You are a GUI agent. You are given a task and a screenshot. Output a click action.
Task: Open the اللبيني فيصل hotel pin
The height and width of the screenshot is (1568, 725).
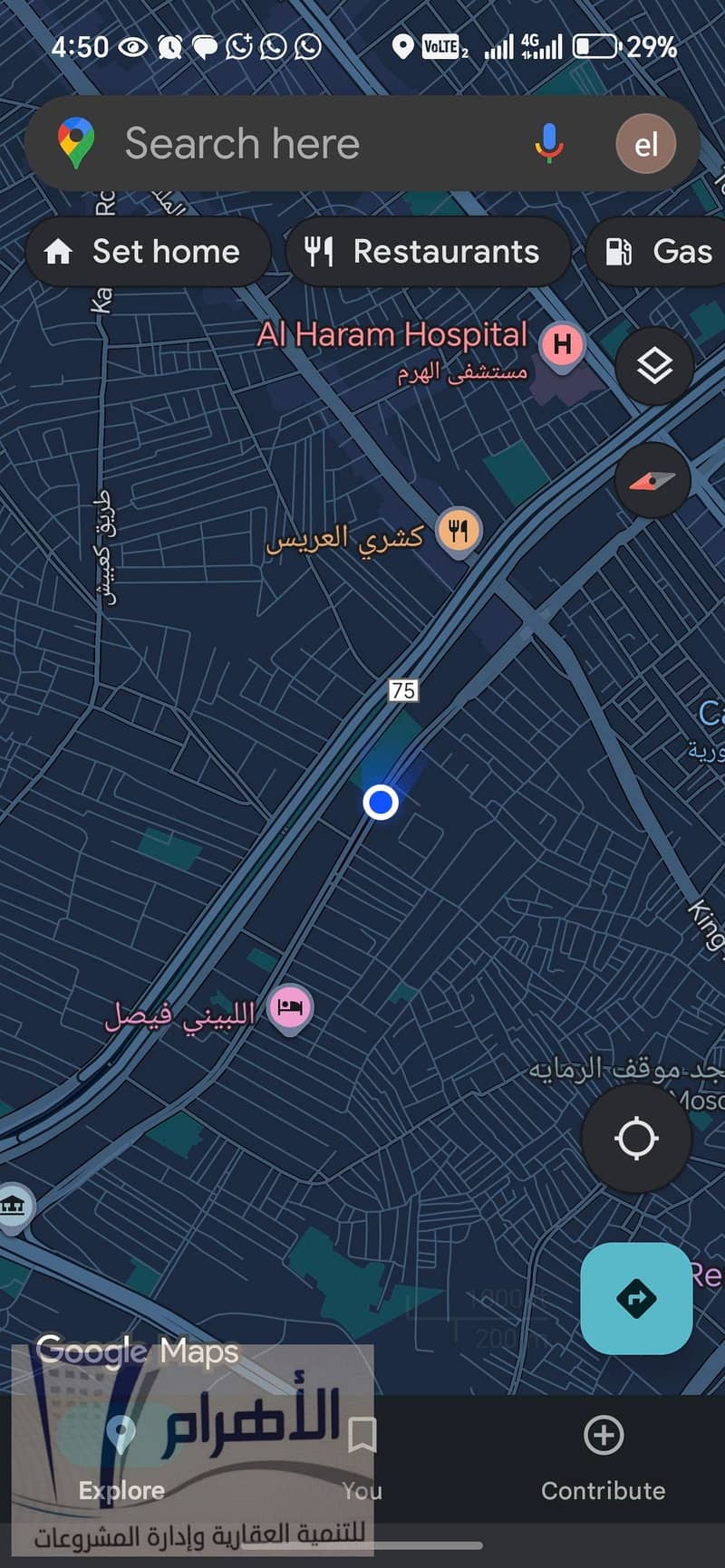tap(290, 1007)
